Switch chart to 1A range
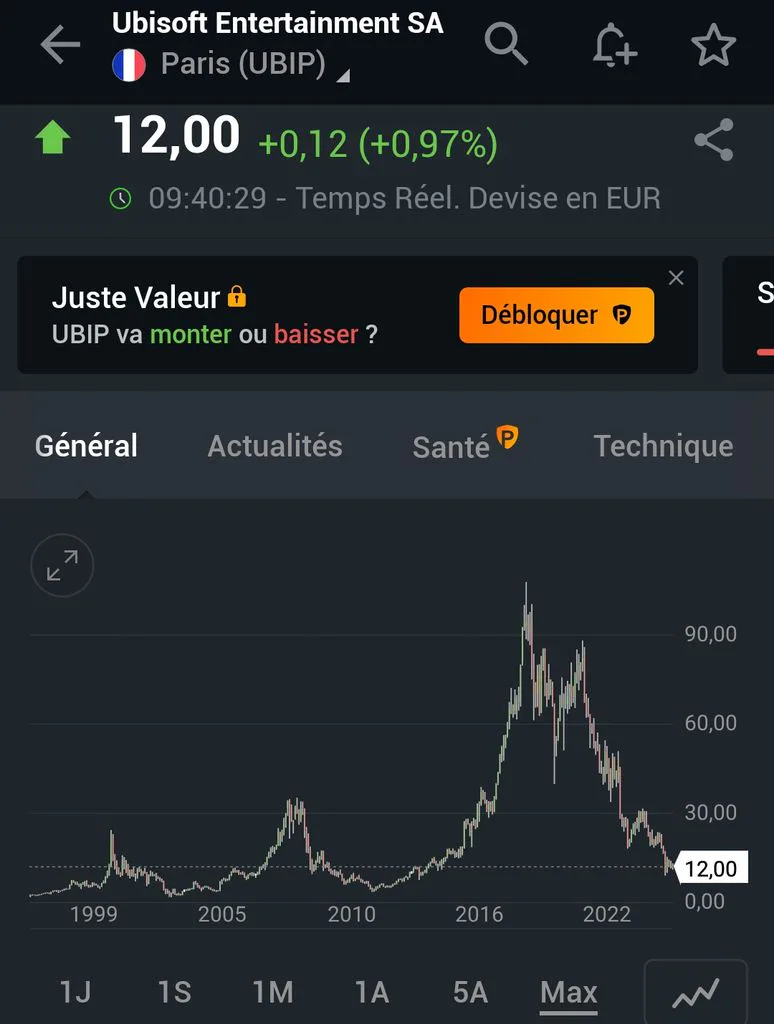This screenshot has height=1024, width=774. (x=372, y=993)
